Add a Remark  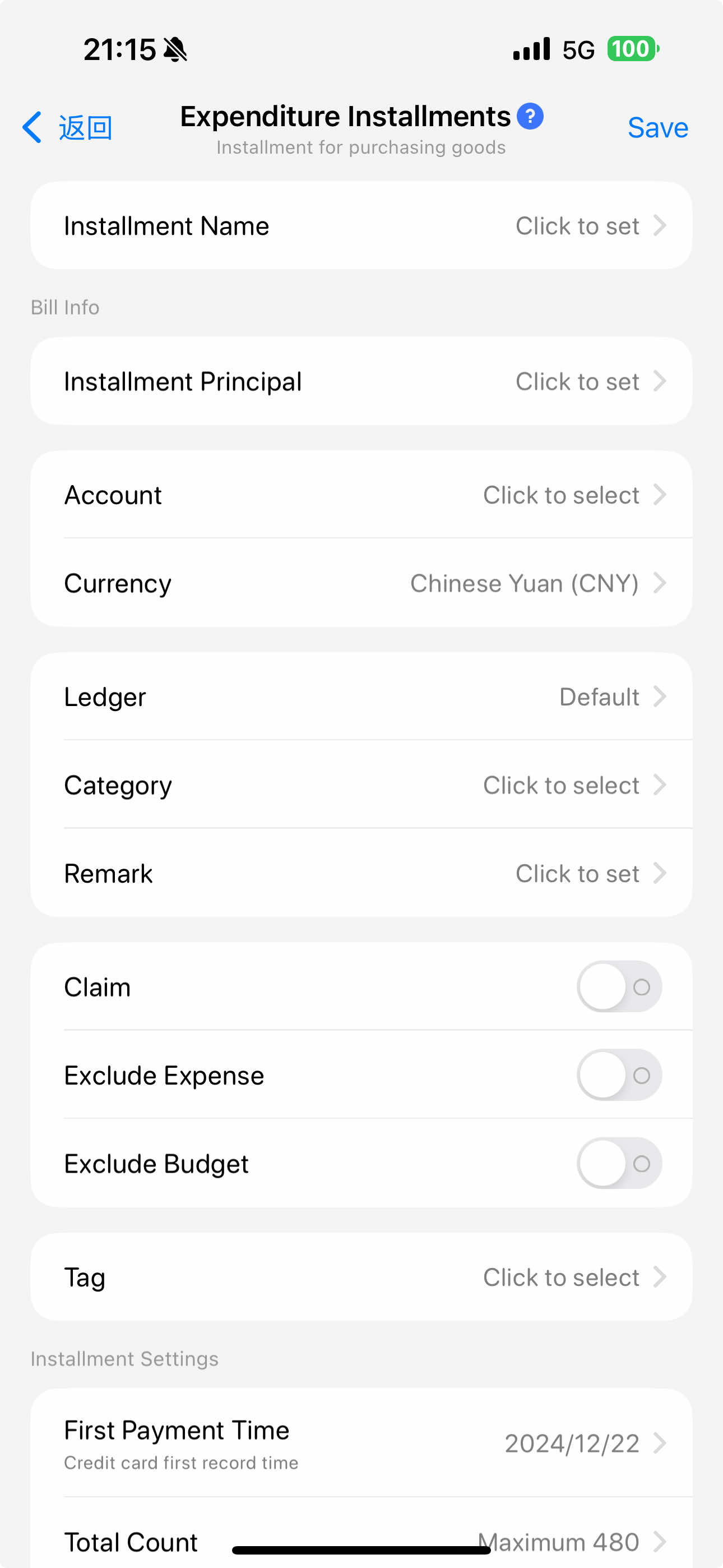(361, 874)
